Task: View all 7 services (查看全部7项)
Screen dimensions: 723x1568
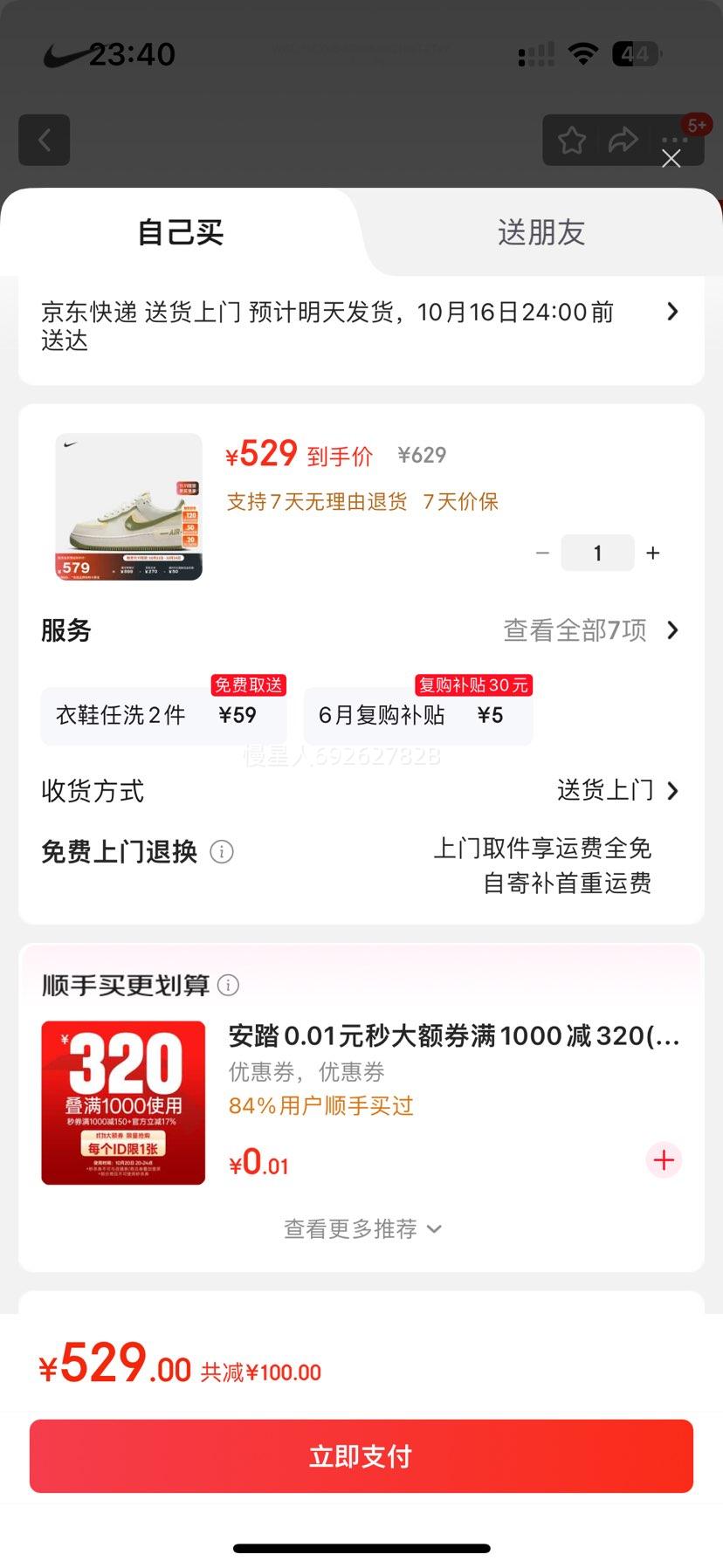Action: (591, 630)
